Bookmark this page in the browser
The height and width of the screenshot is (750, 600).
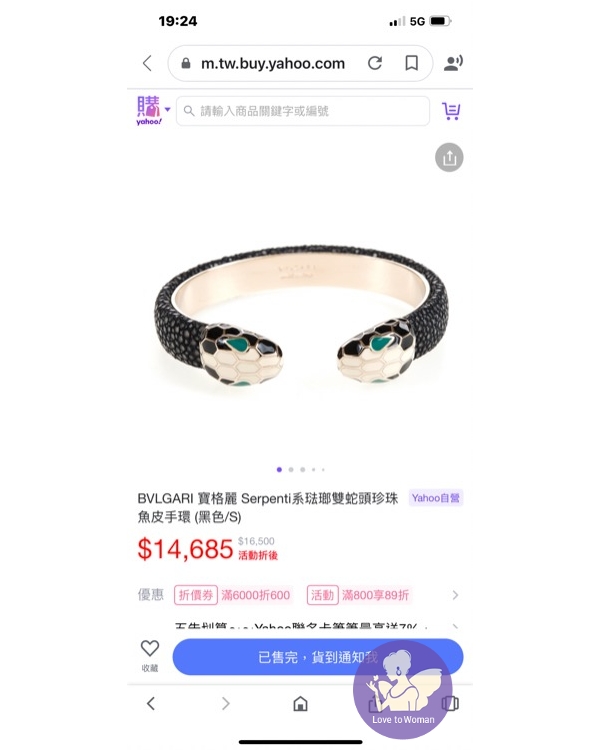tap(411, 63)
